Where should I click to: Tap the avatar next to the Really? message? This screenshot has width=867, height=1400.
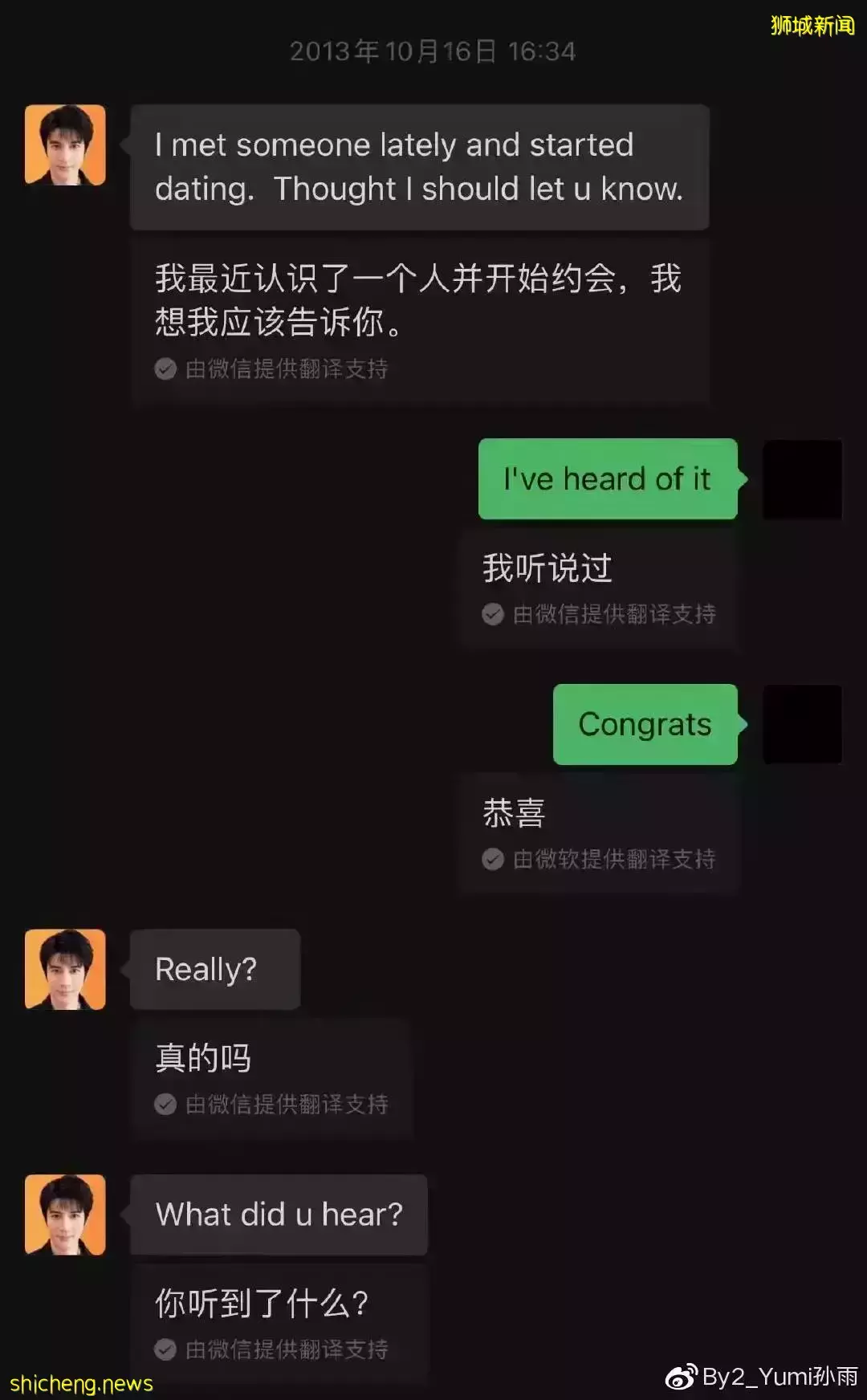[64, 969]
